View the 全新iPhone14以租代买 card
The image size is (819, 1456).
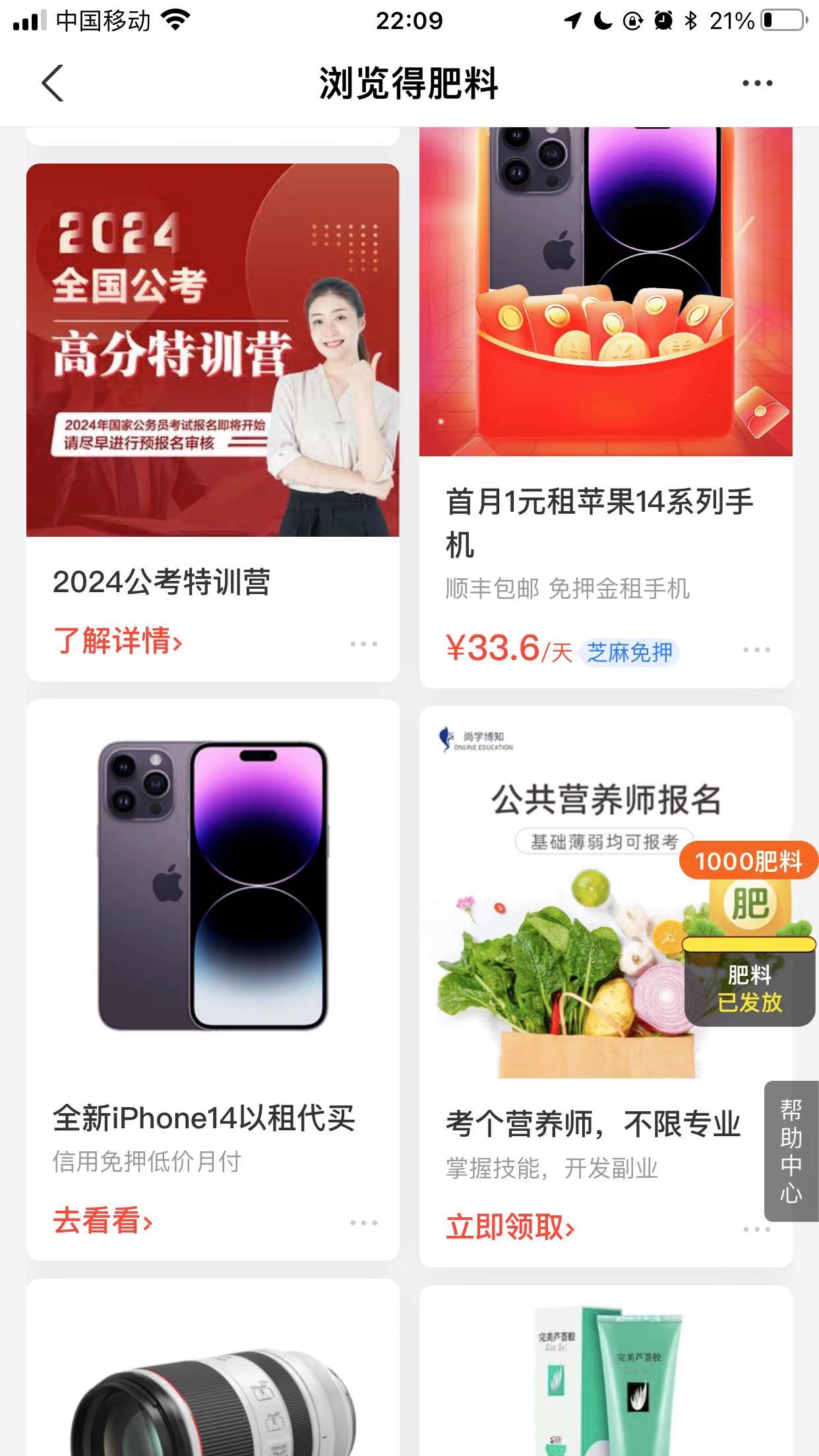coord(212,923)
